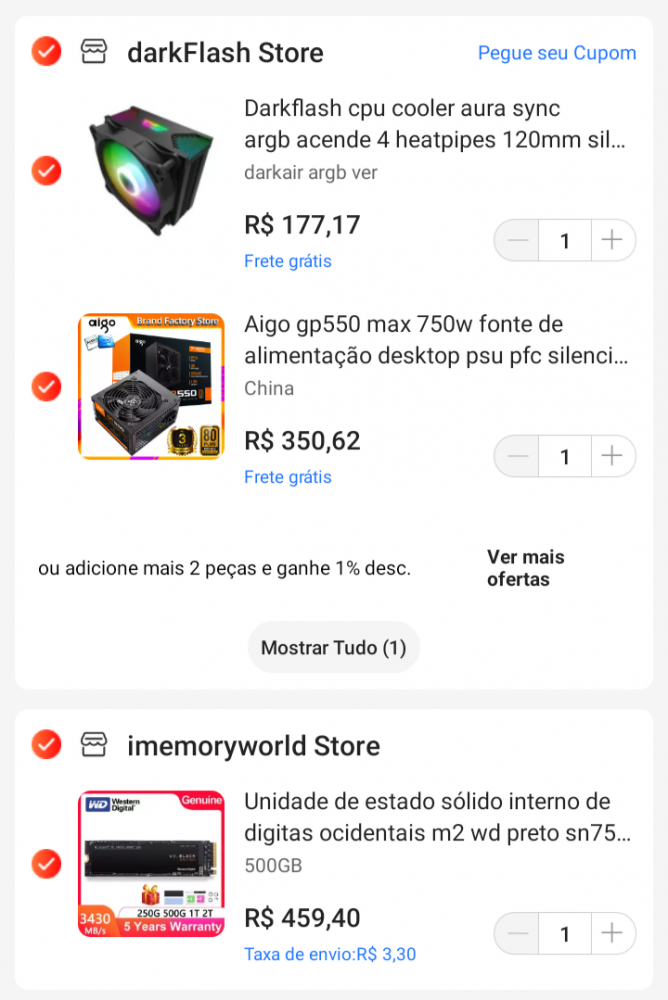Screen dimensions: 668x1000
Task: Open the Aigo gp550 max product image
Action: (151, 386)
